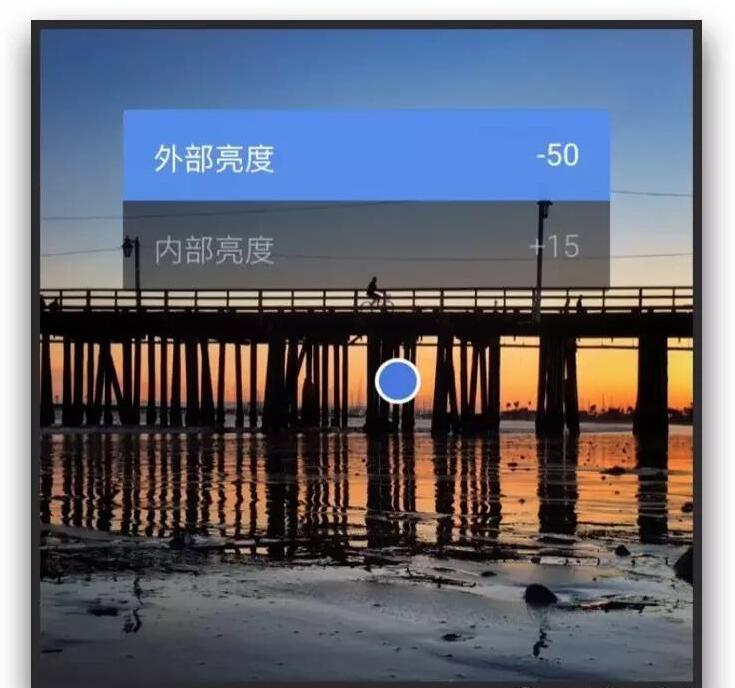735x688 pixels.
Task: Select the 内部亮度 parameter
Action: (x=365, y=247)
